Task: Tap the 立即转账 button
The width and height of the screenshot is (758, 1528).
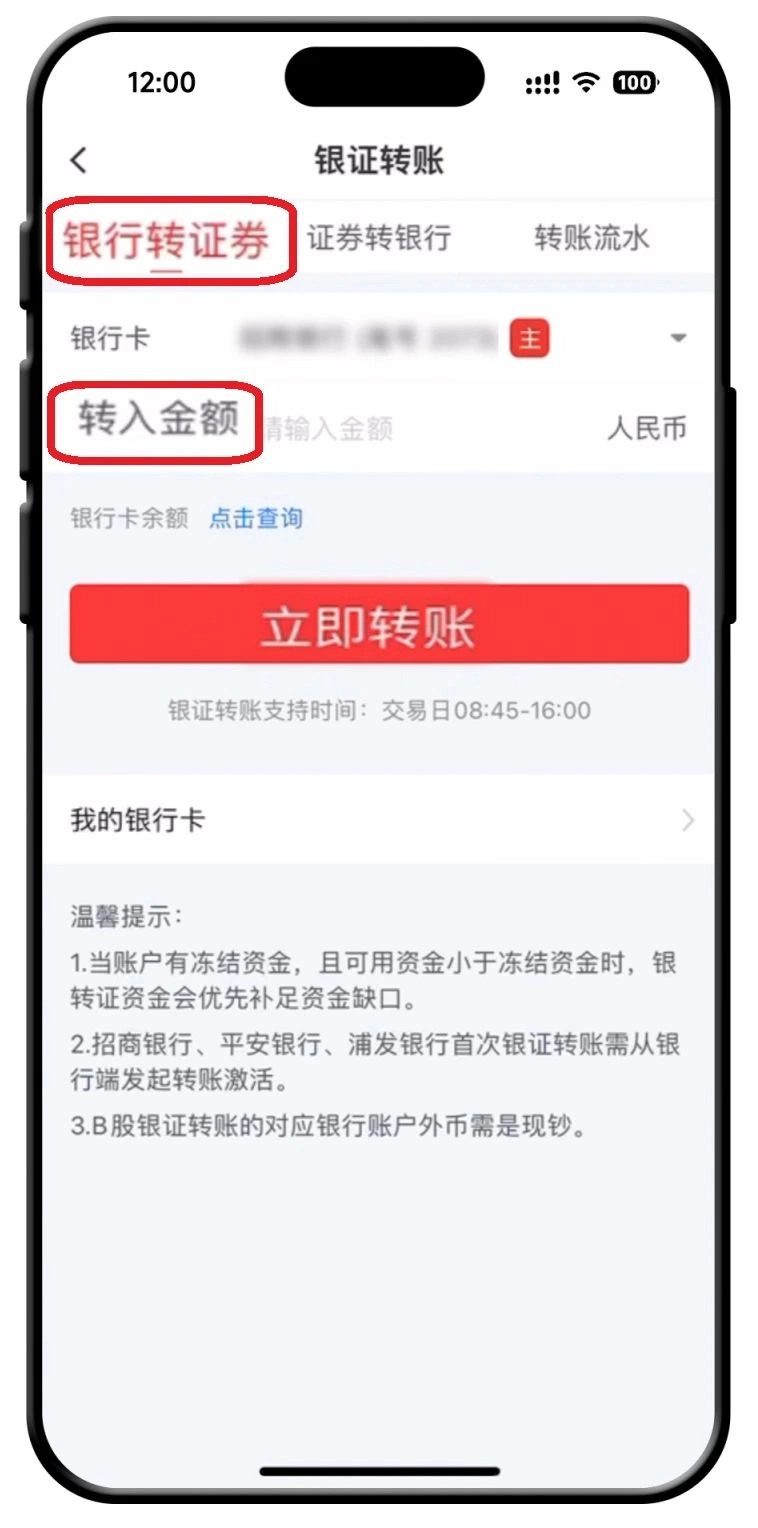Action: click(x=379, y=625)
